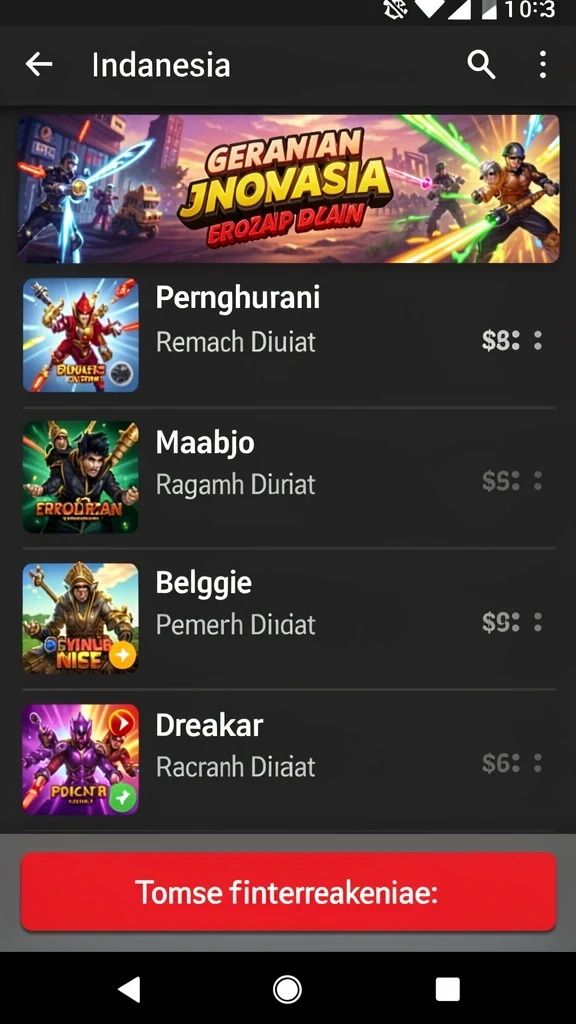This screenshot has height=1024, width=576.
Task: Open the search icon in the app bar
Action: click(481, 65)
